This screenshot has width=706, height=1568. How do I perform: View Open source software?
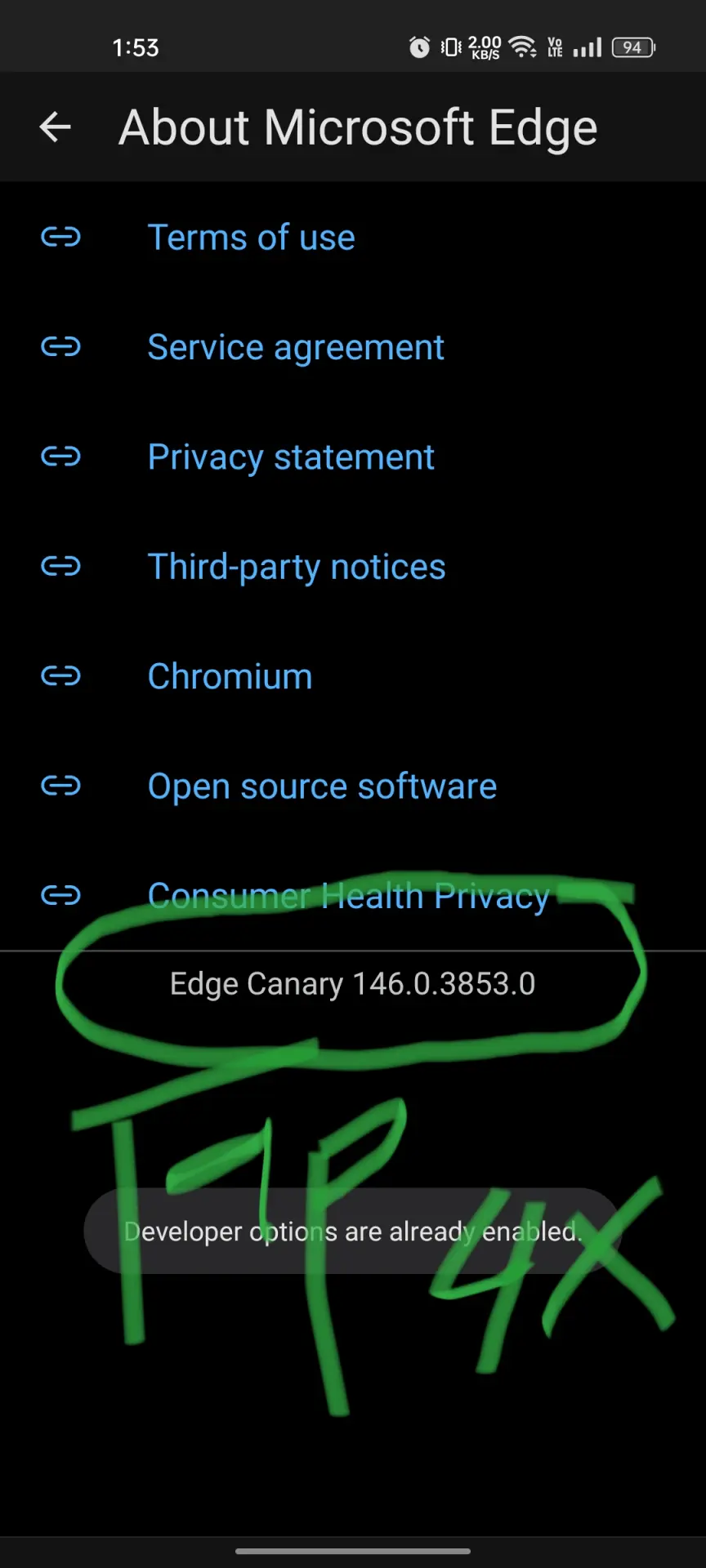[353, 786]
